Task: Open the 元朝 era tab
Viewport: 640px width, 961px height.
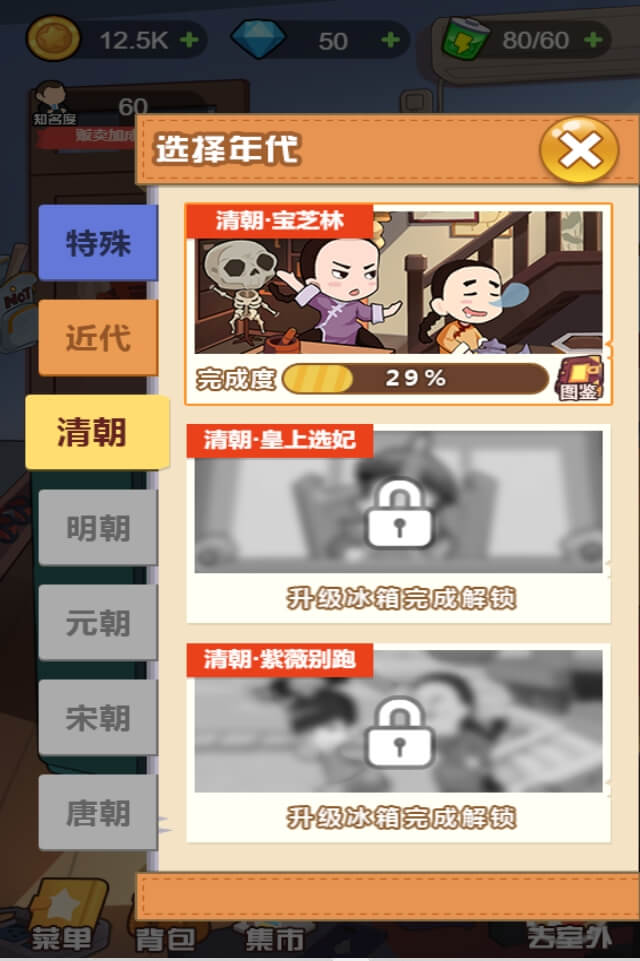Action: tap(98, 622)
